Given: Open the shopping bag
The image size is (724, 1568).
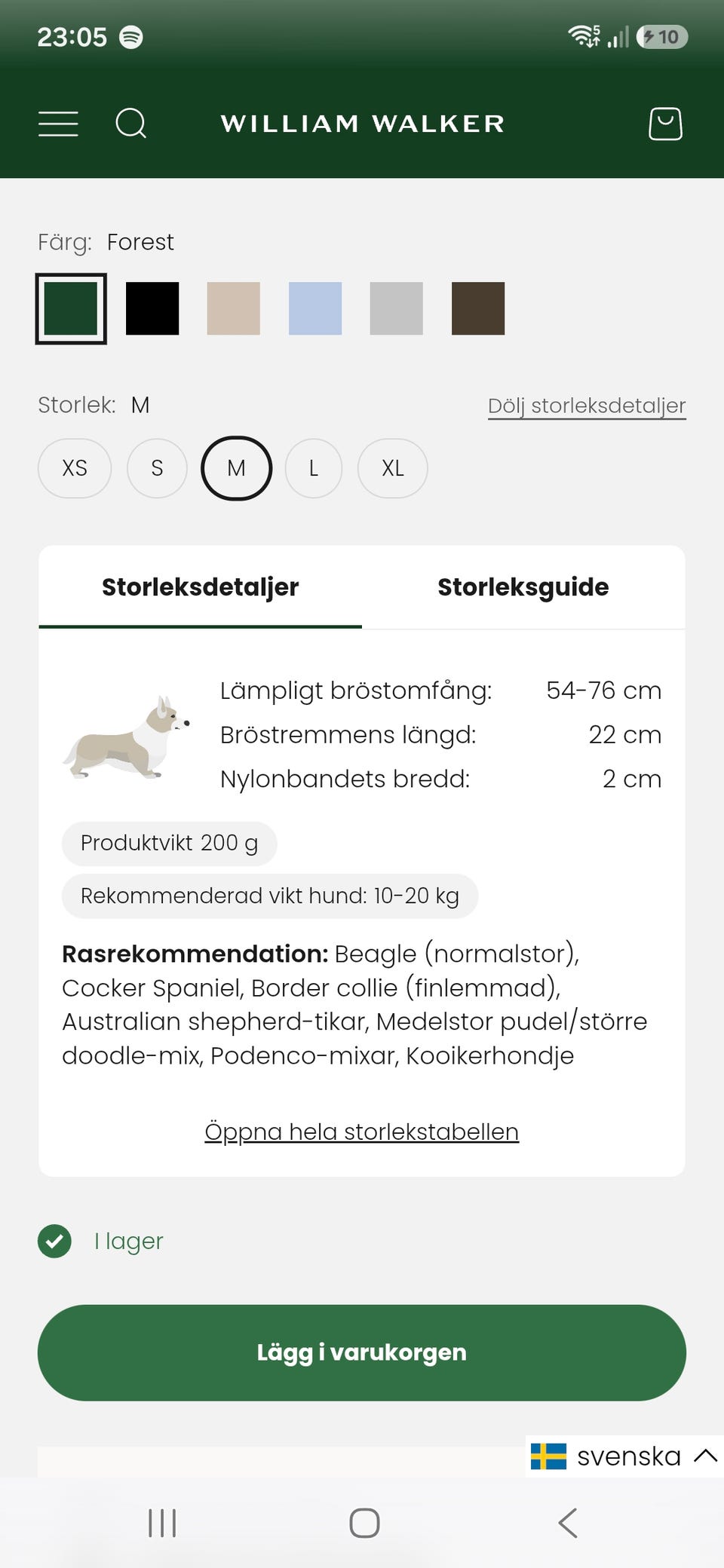Looking at the screenshot, I should click(665, 124).
